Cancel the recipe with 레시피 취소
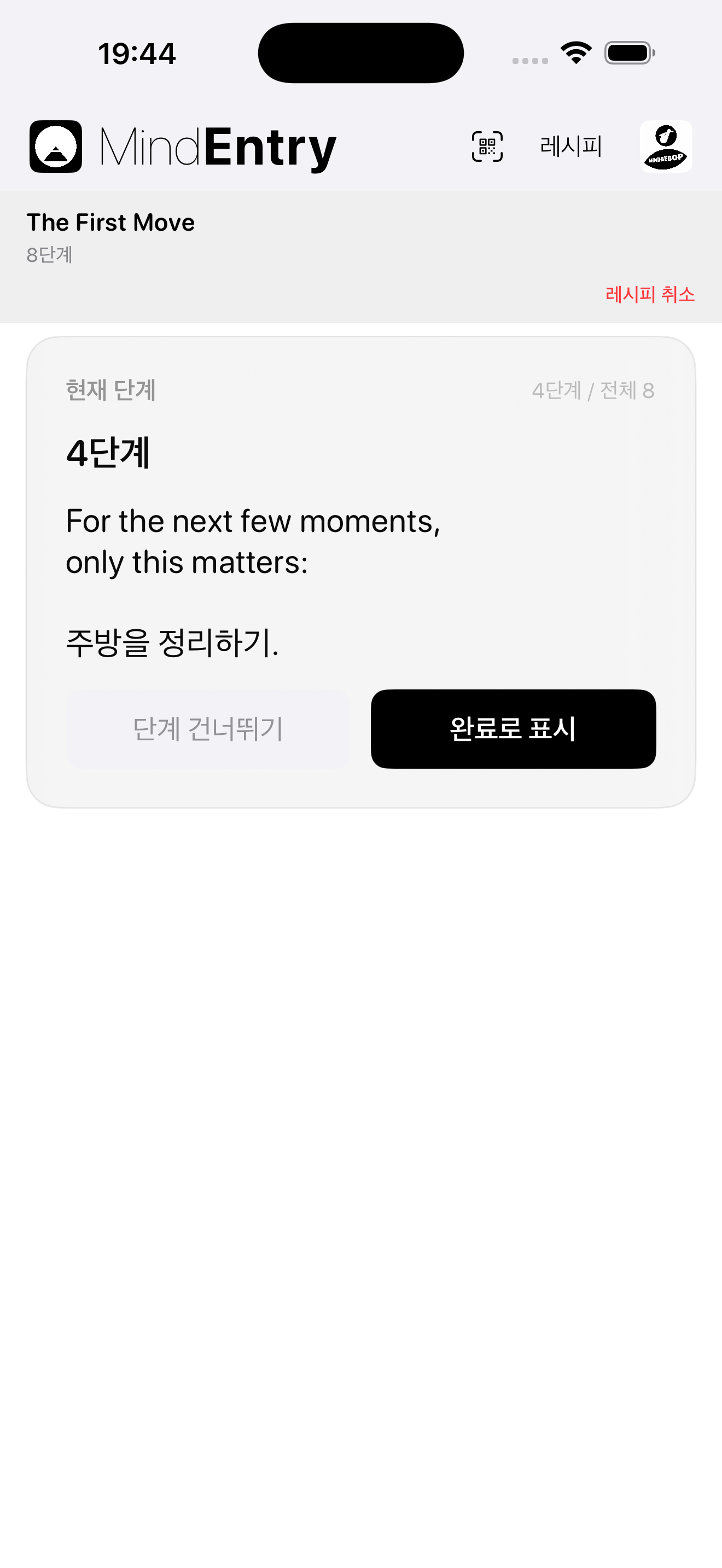Screen dimensions: 722x1568 (x=650, y=295)
